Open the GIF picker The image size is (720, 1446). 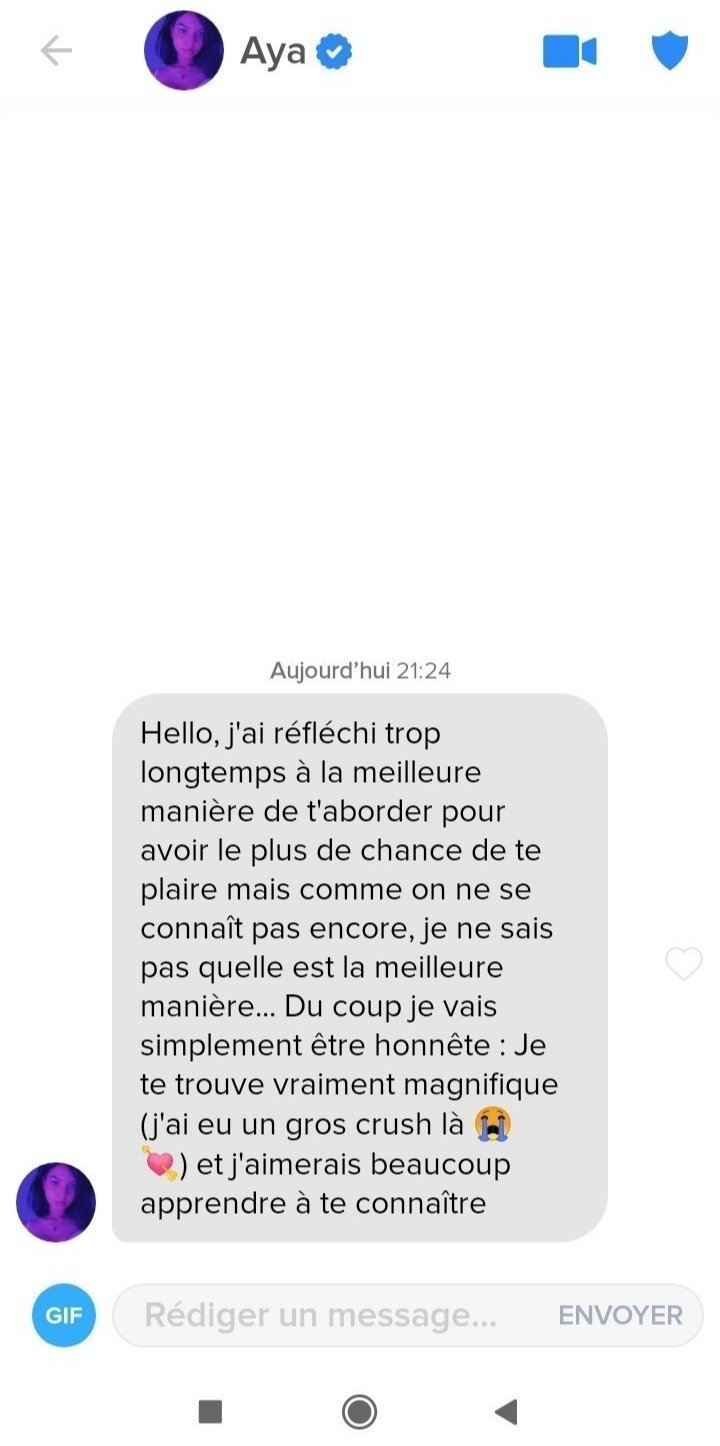click(x=64, y=1315)
